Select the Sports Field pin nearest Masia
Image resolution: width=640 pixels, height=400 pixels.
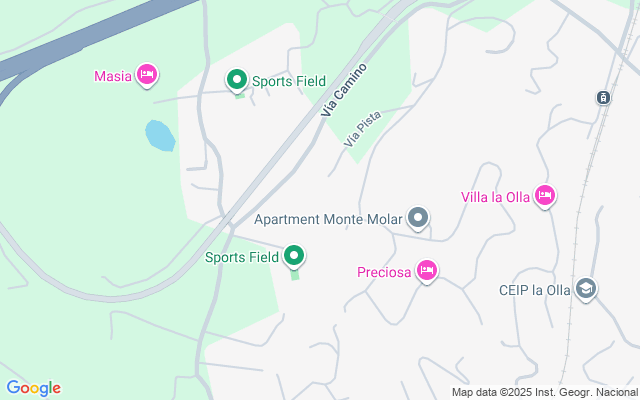click(237, 80)
